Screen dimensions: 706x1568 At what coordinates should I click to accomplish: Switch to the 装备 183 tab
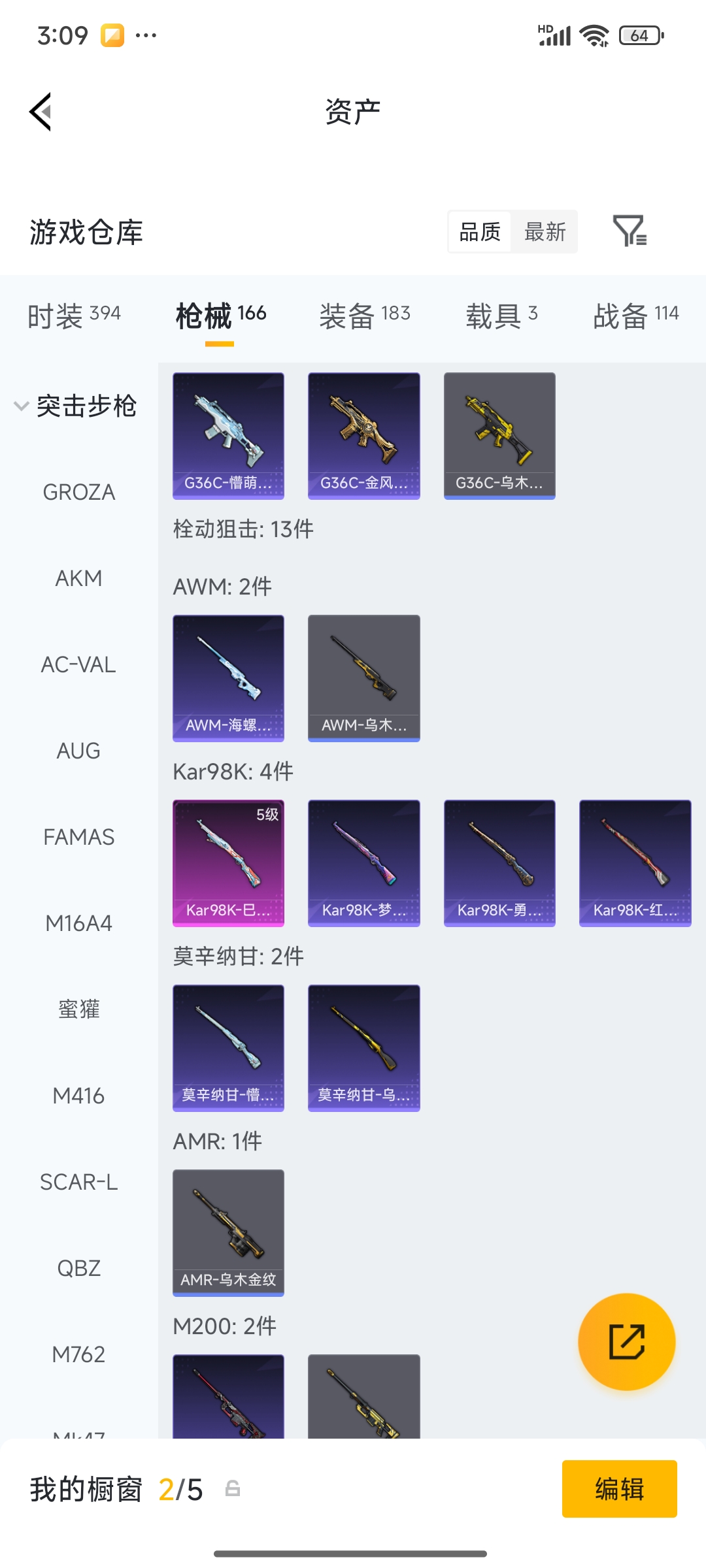[x=365, y=316]
